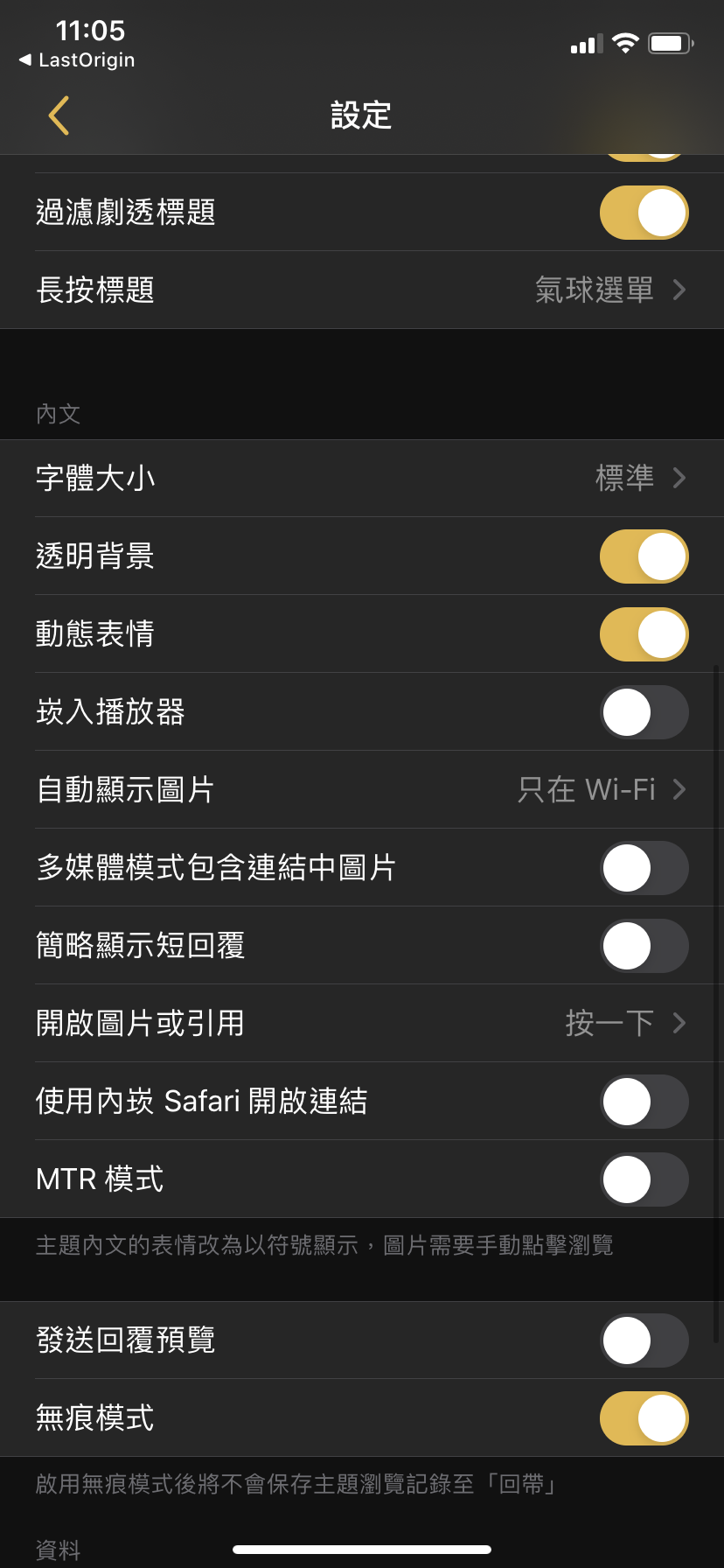Toggle 使用內崁 Safari 開啟連結 on
724x1568 pixels.
(x=644, y=1102)
